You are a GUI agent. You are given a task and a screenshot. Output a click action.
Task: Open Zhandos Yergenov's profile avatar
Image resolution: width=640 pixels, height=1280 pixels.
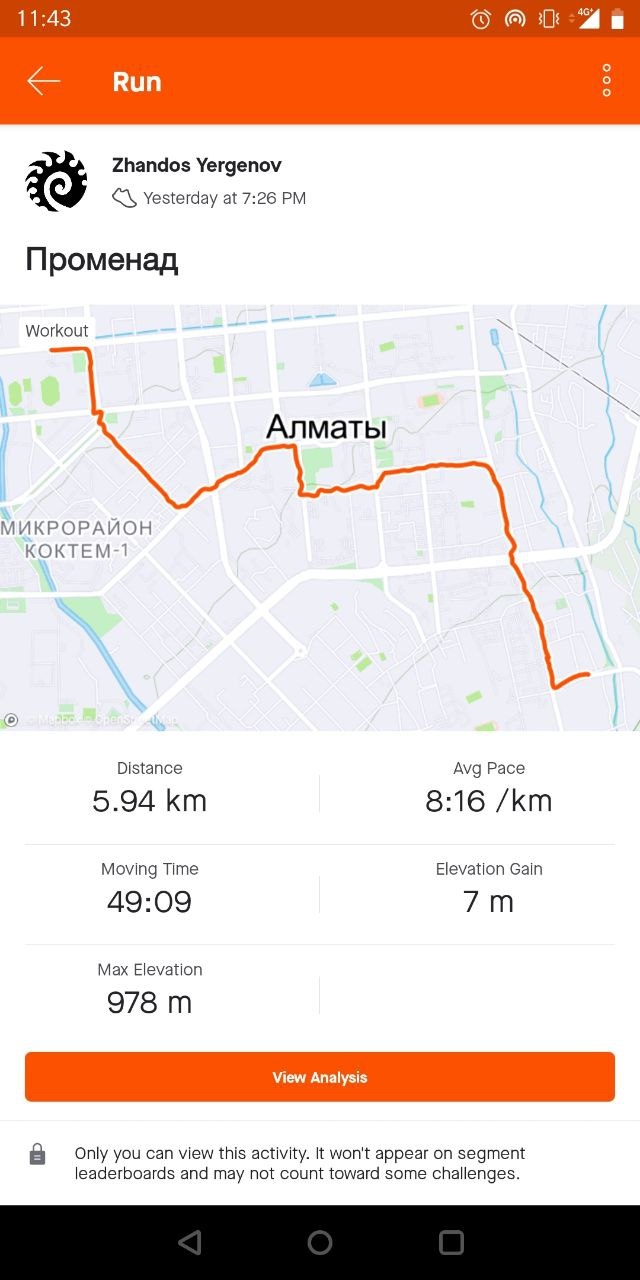(56, 181)
